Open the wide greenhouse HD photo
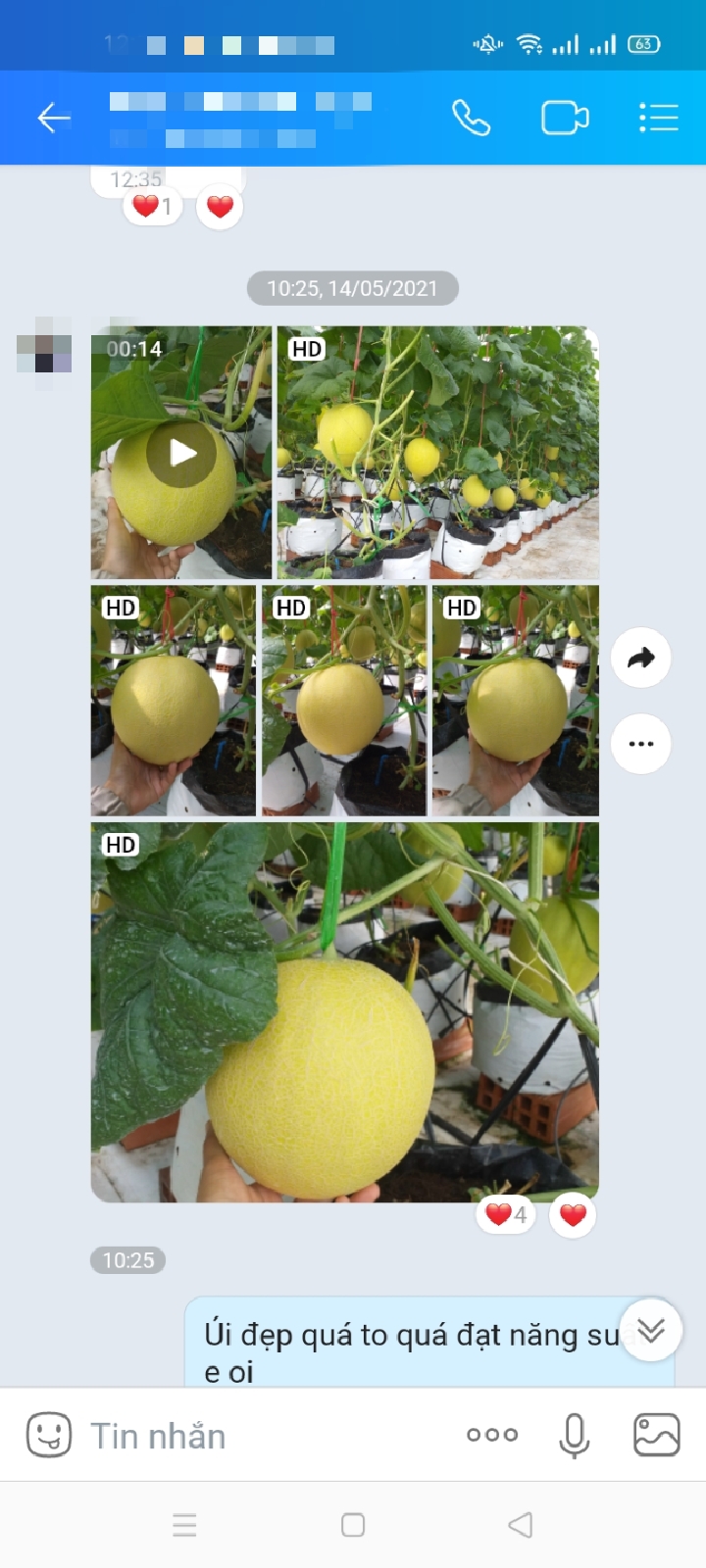The width and height of the screenshot is (706, 1568). tap(437, 453)
